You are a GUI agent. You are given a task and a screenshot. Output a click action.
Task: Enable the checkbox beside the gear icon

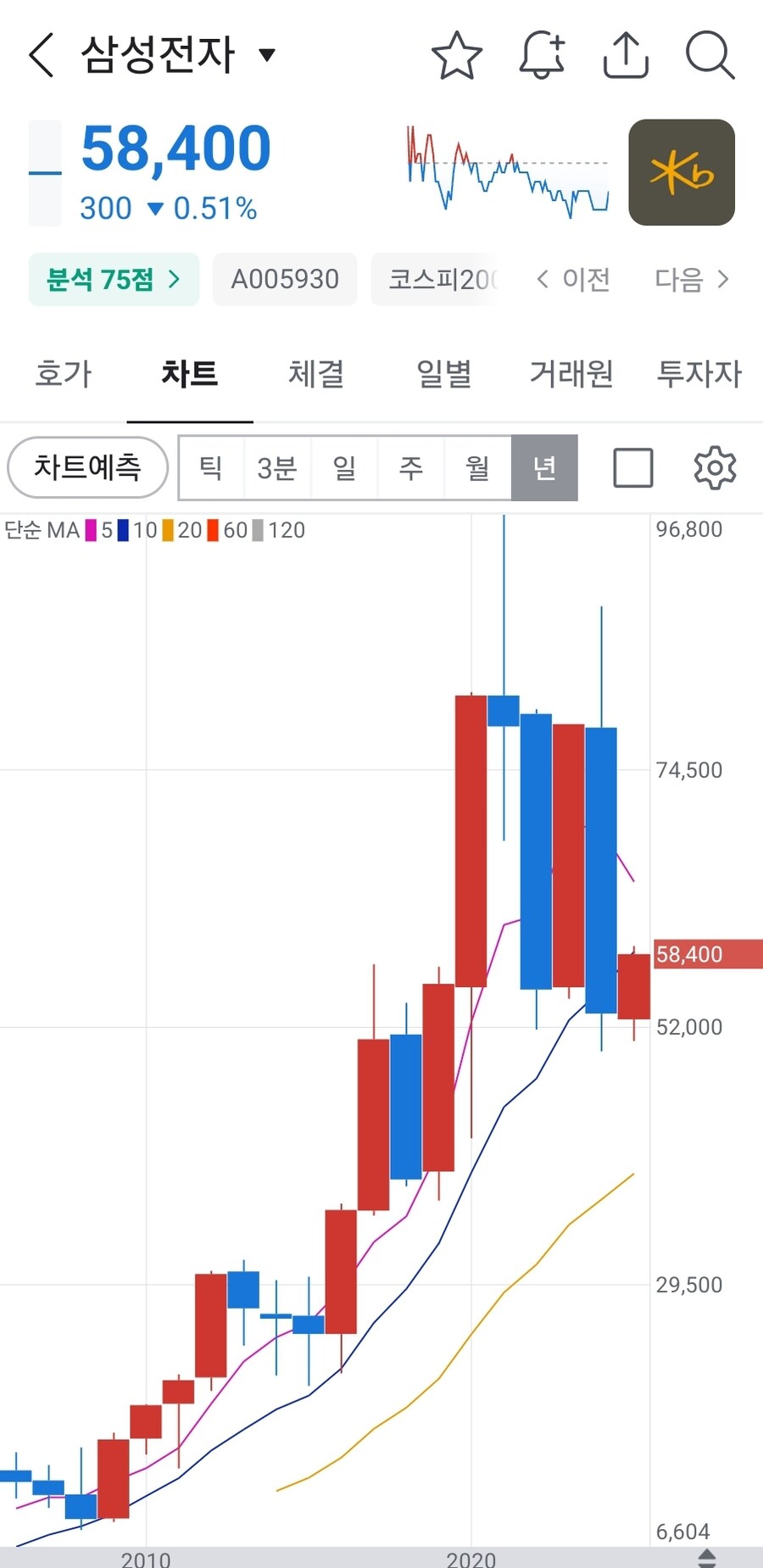coord(632,467)
